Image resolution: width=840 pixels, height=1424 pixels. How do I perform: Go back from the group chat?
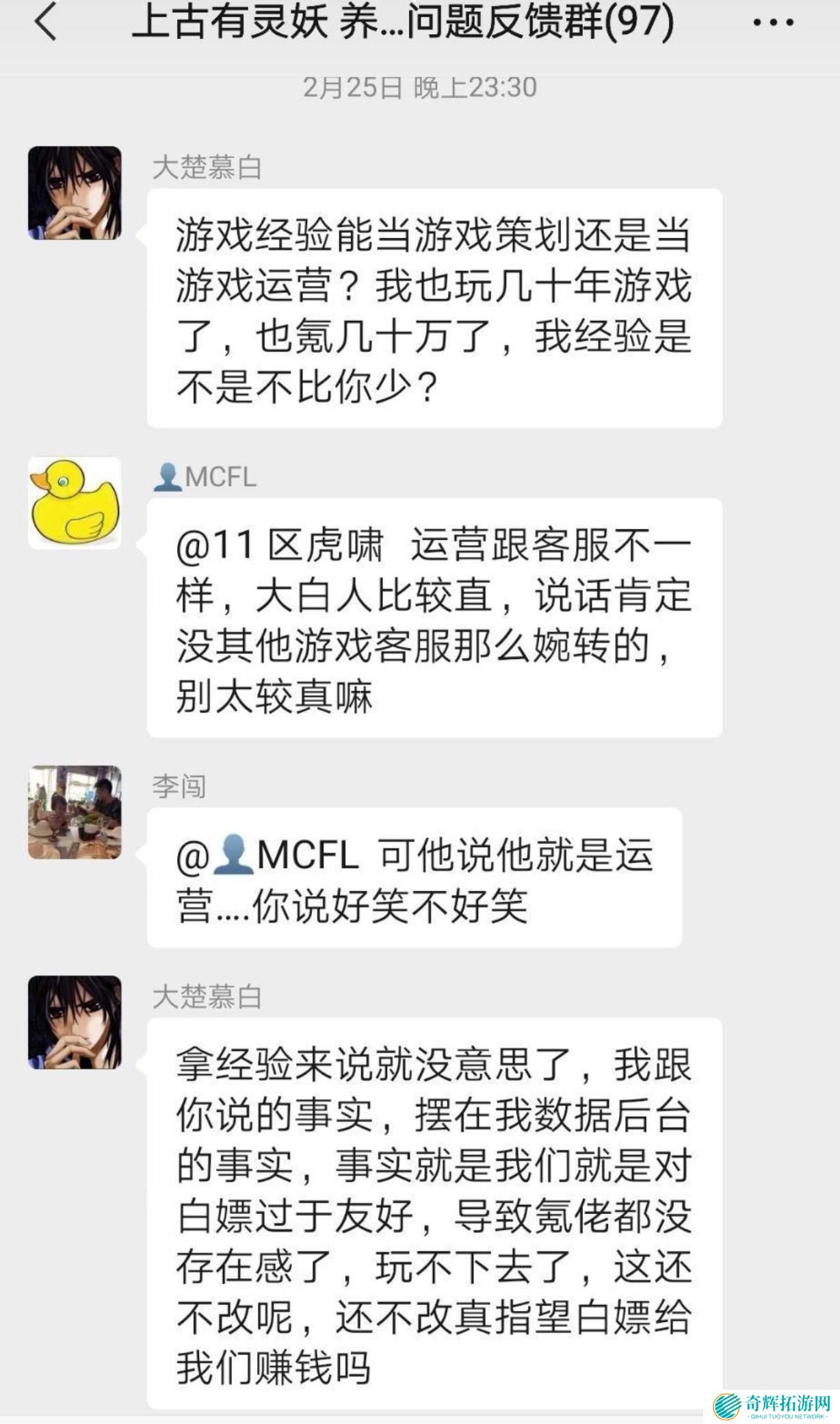point(45,22)
